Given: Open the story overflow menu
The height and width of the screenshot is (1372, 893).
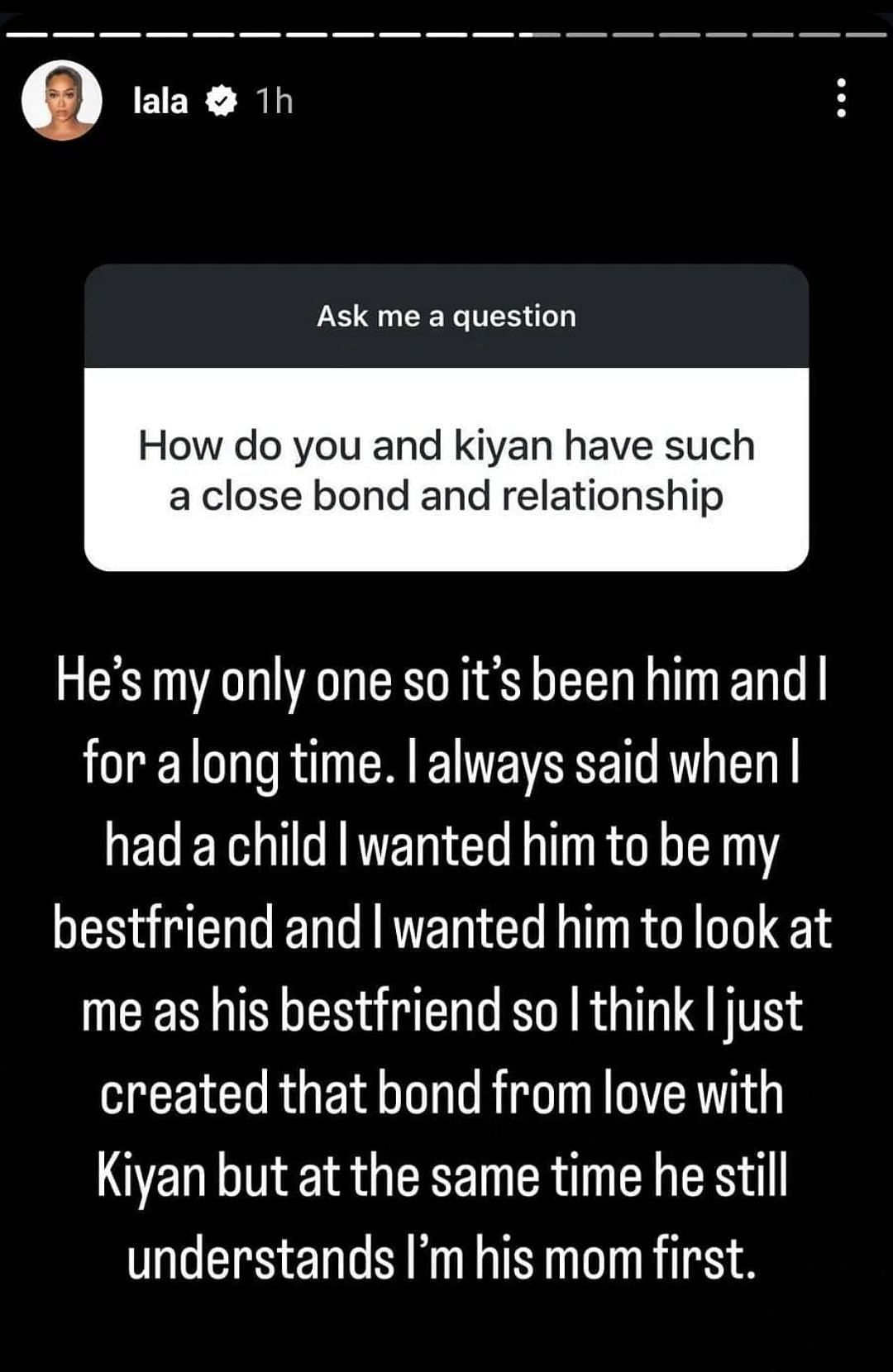Looking at the screenshot, I should (x=841, y=98).
